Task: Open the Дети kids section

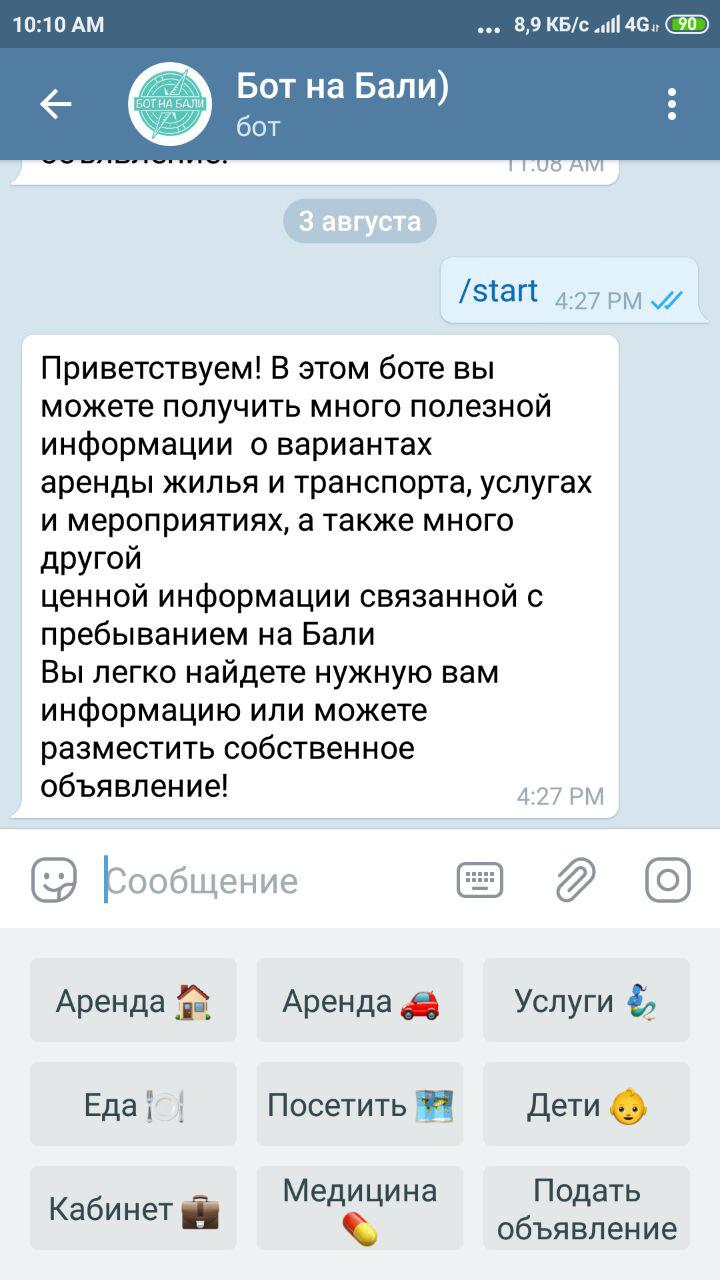Action: pos(586,1104)
